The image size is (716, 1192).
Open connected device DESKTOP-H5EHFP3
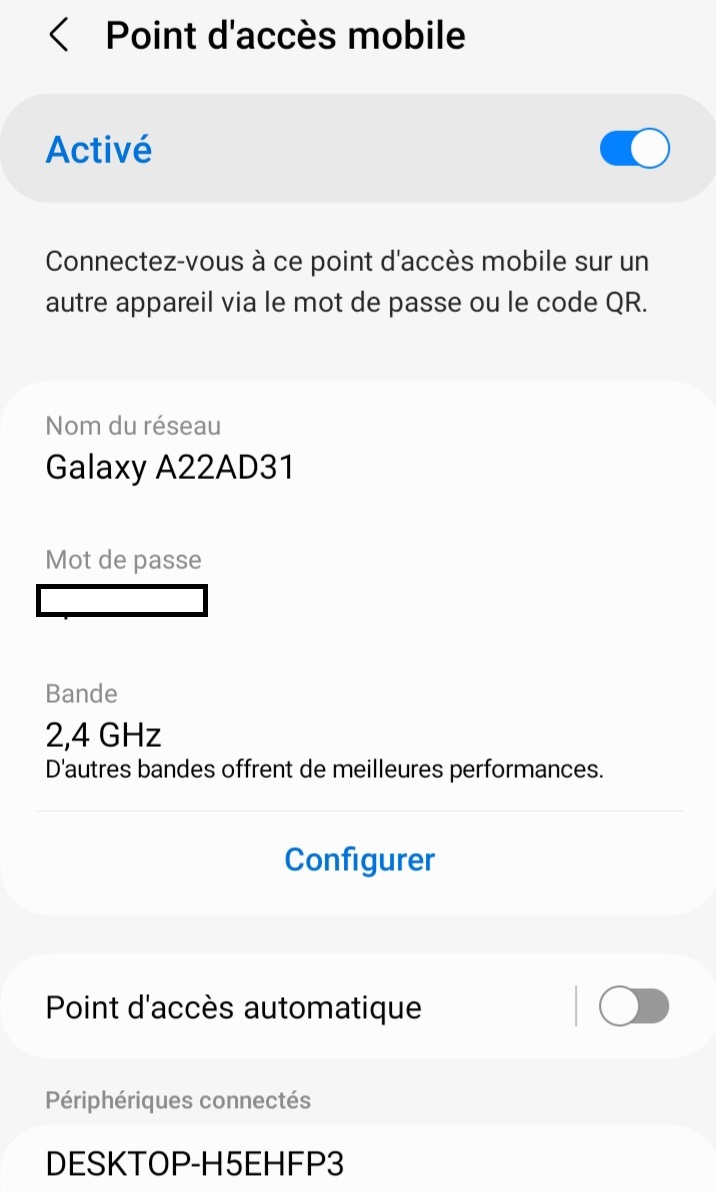pos(195,1164)
